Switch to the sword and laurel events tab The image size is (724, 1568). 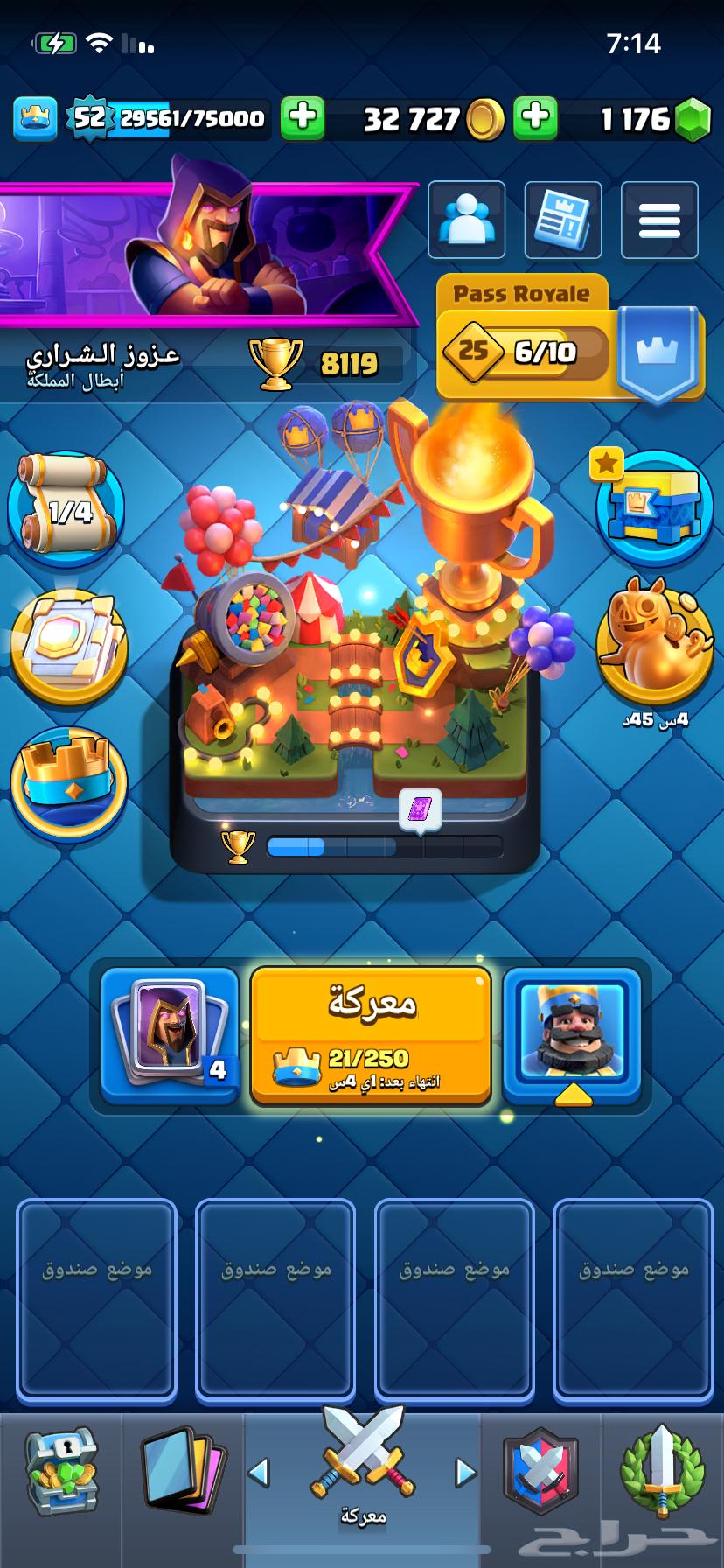click(x=662, y=1473)
